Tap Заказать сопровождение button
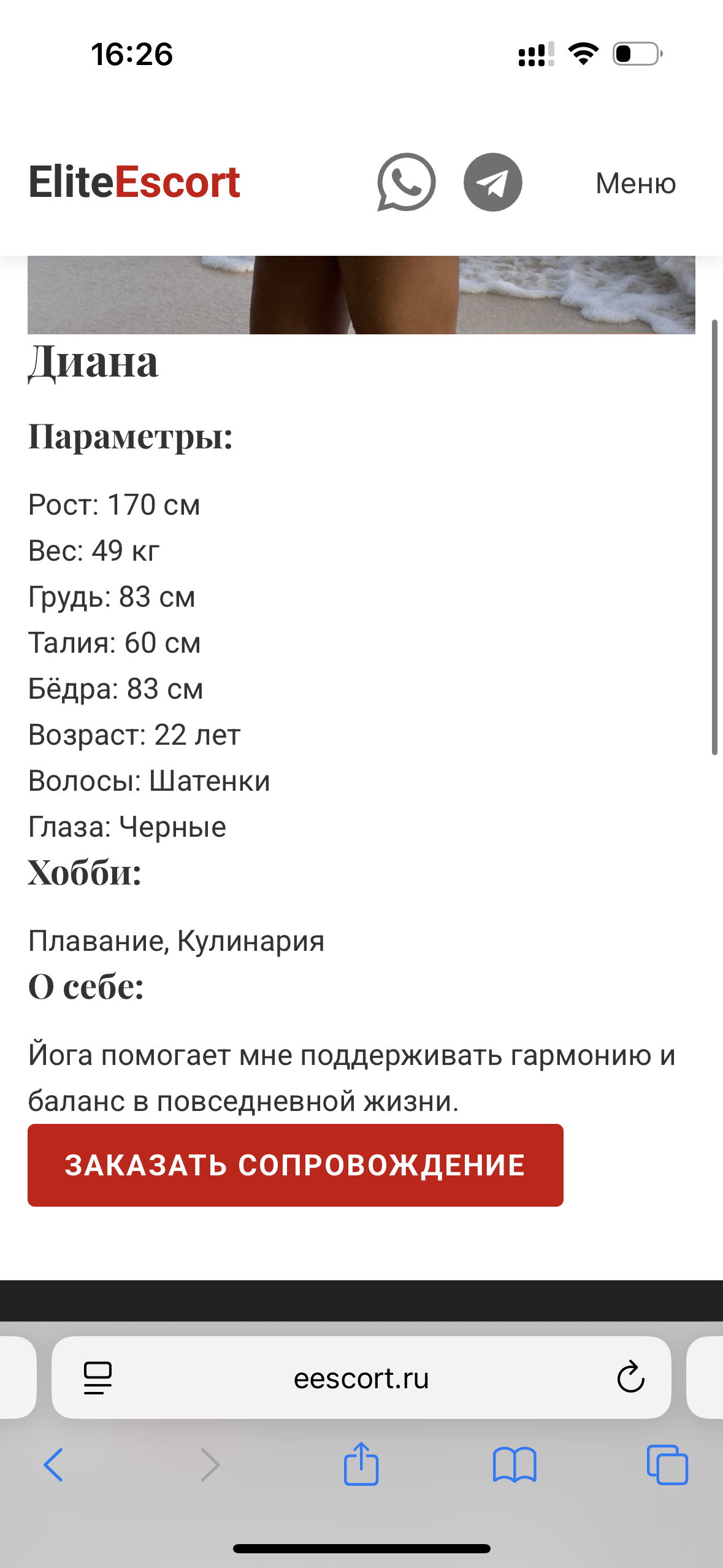The width and height of the screenshot is (723, 1568). point(295,1165)
